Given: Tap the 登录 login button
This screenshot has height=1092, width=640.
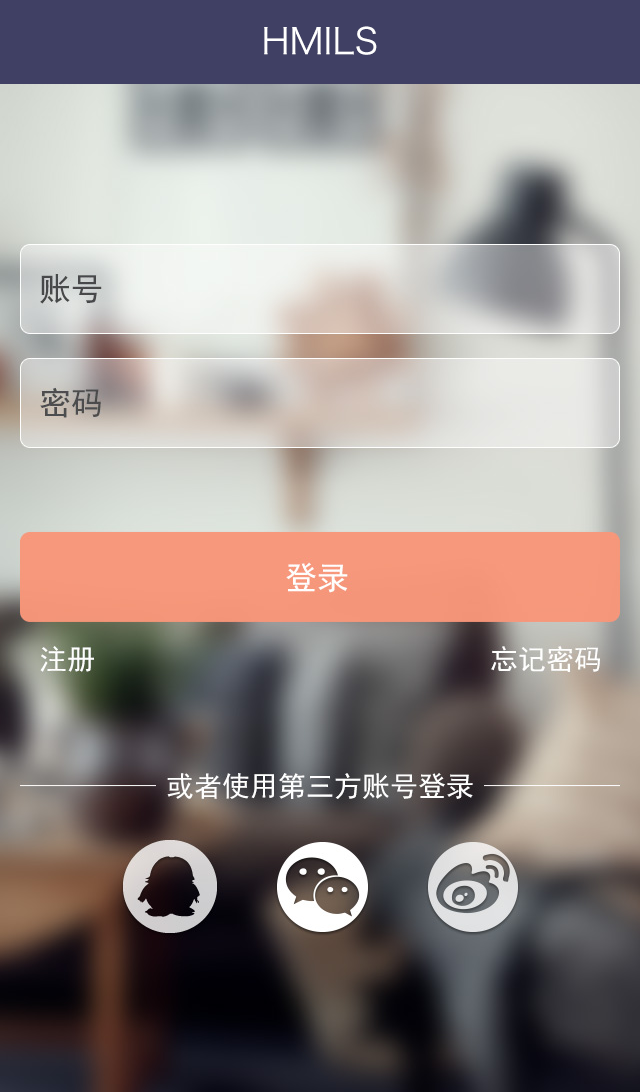Looking at the screenshot, I should click(x=320, y=577).
